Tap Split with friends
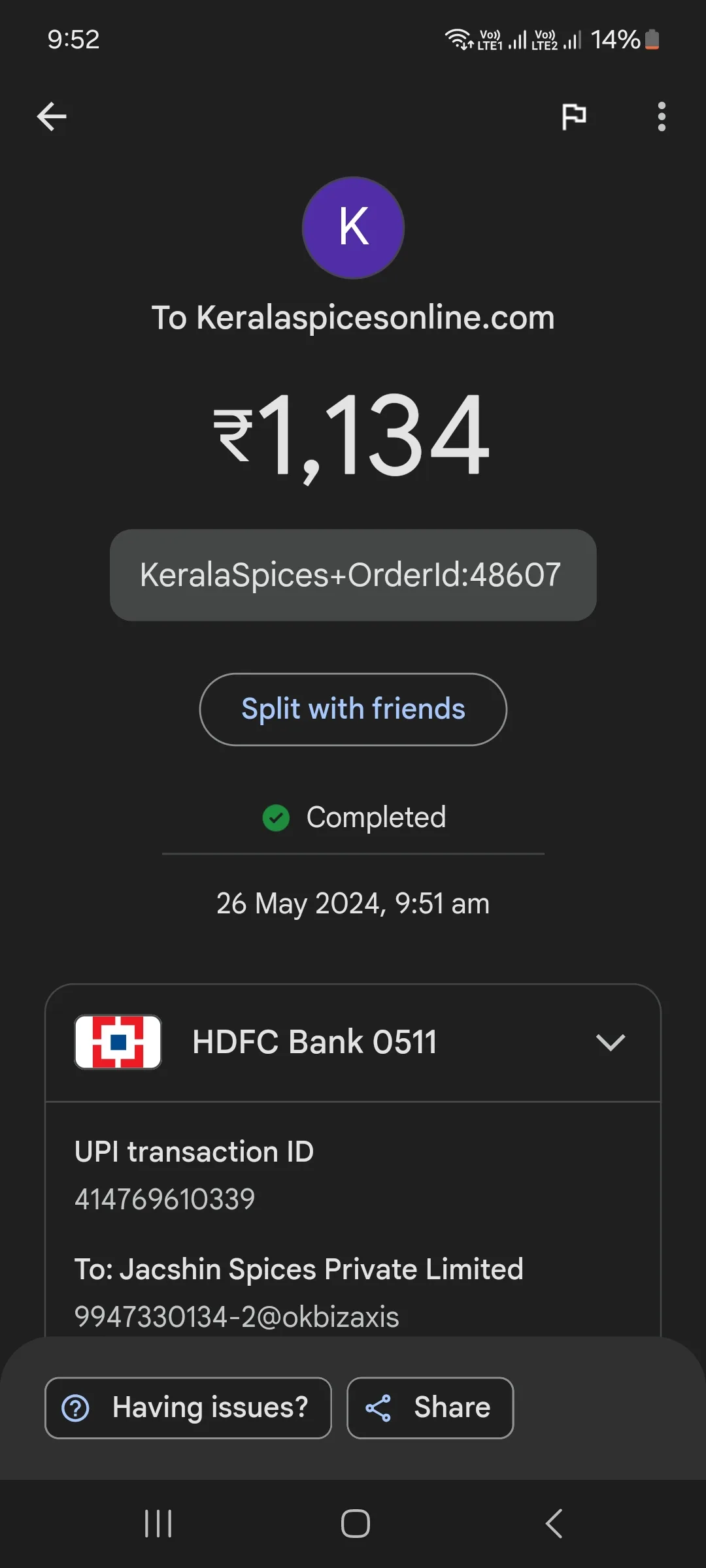The image size is (706, 1568). pyautogui.click(x=353, y=710)
